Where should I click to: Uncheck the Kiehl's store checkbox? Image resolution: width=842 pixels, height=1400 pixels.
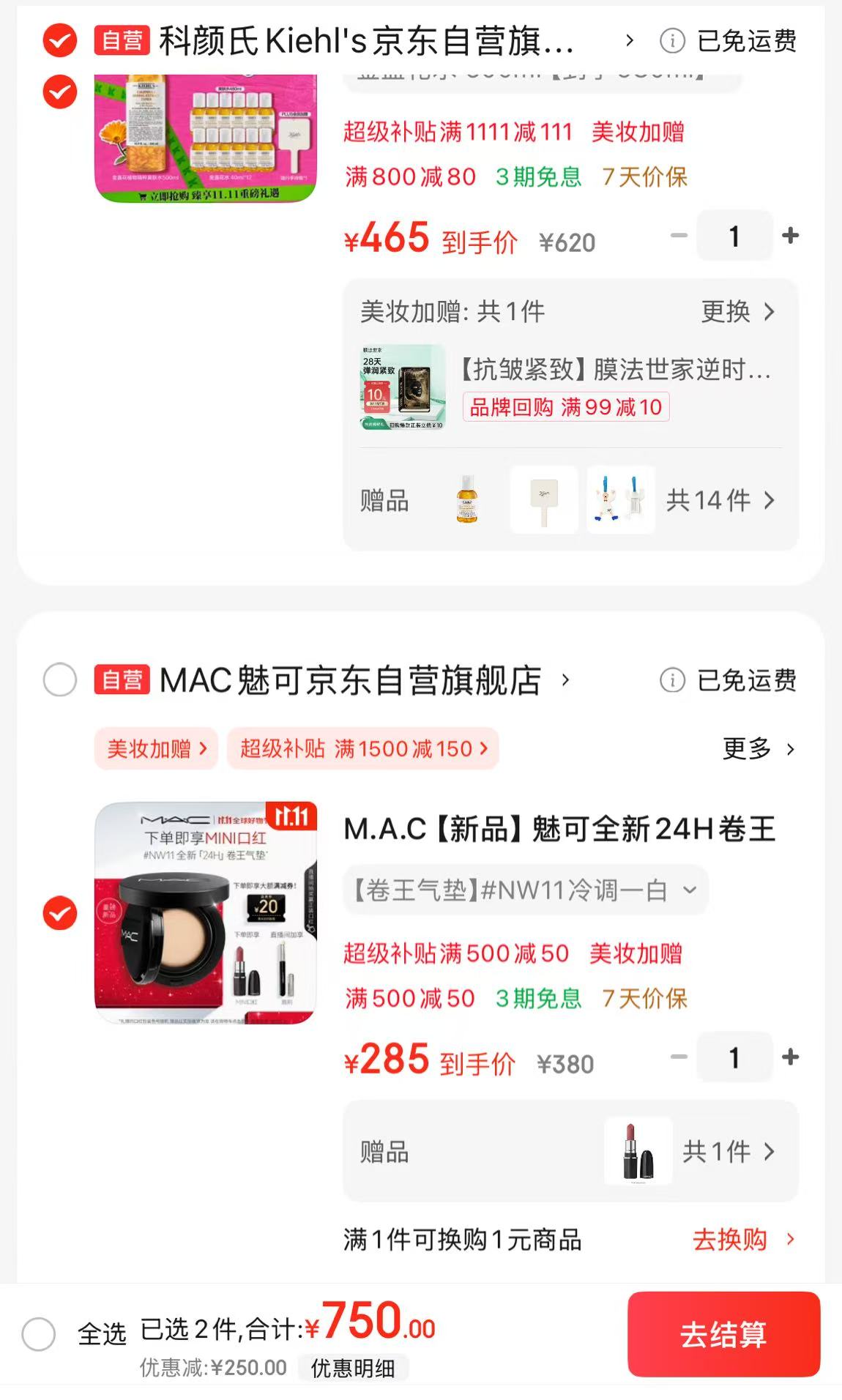[60, 41]
